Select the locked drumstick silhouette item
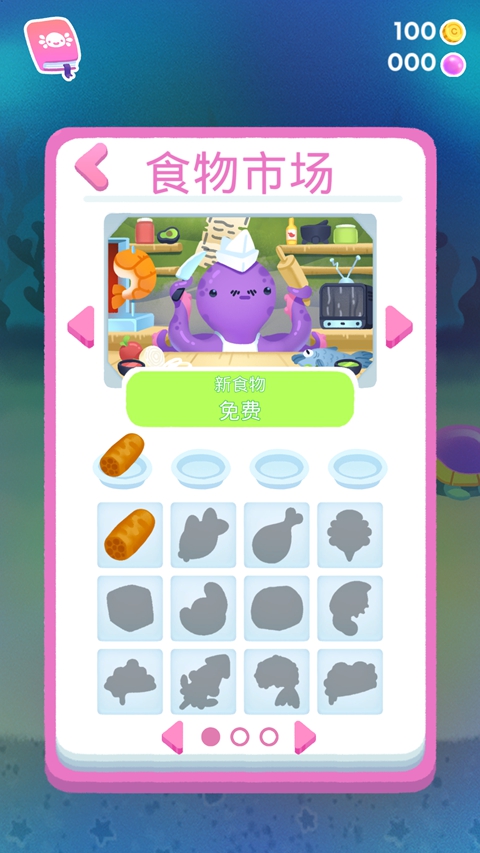Image resolution: width=480 pixels, height=853 pixels. [x=276, y=535]
